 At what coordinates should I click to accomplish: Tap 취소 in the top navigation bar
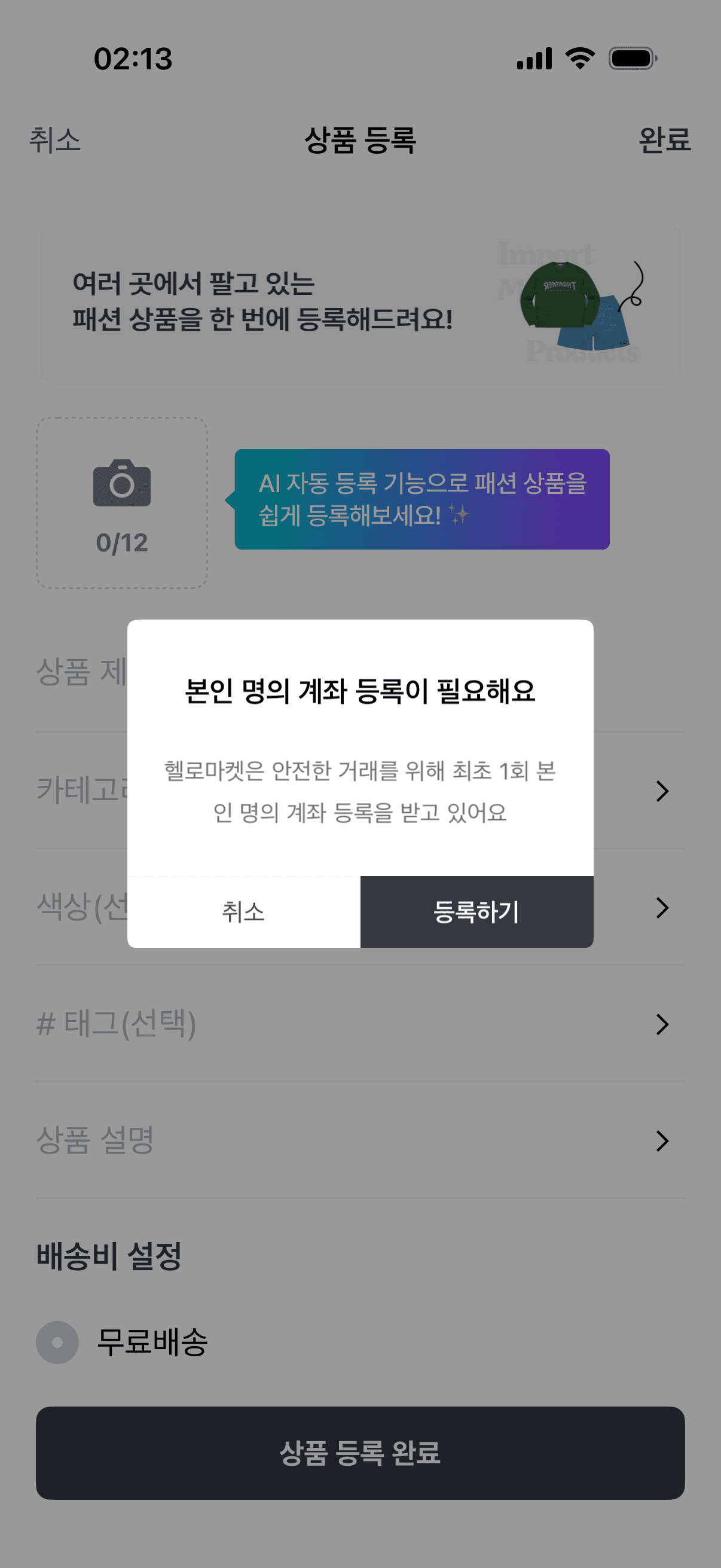tap(56, 141)
